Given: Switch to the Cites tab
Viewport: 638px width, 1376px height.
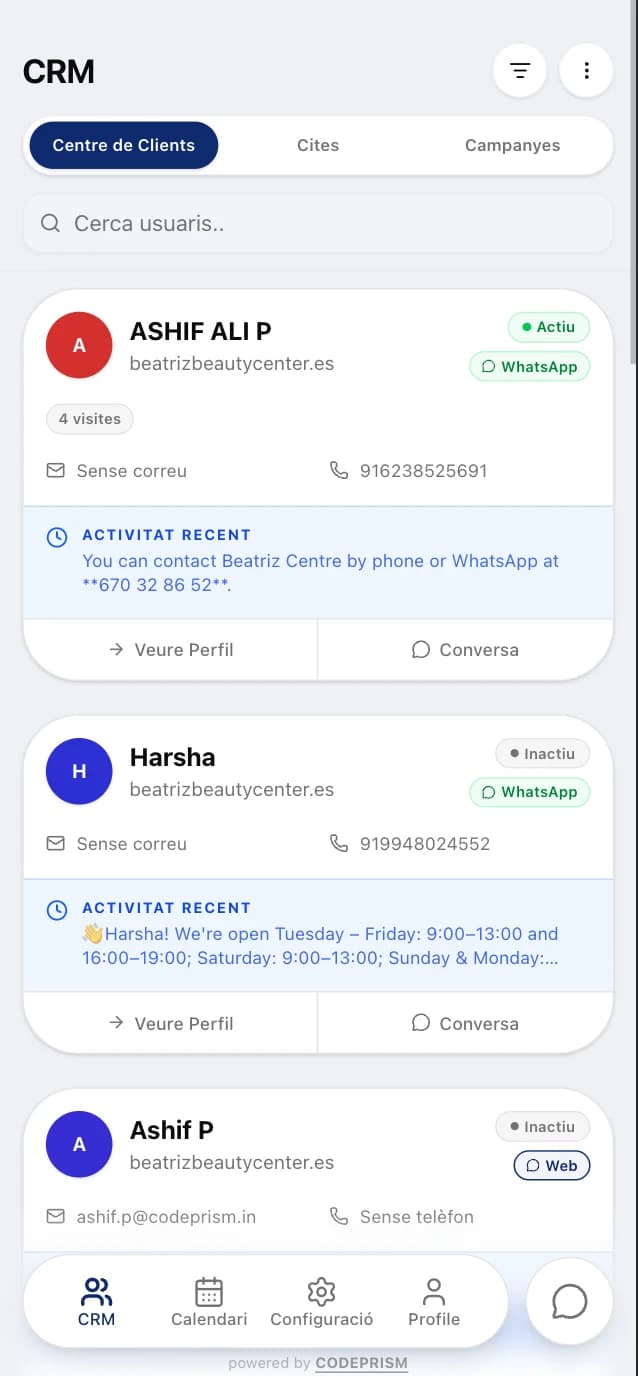Looking at the screenshot, I should [318, 145].
